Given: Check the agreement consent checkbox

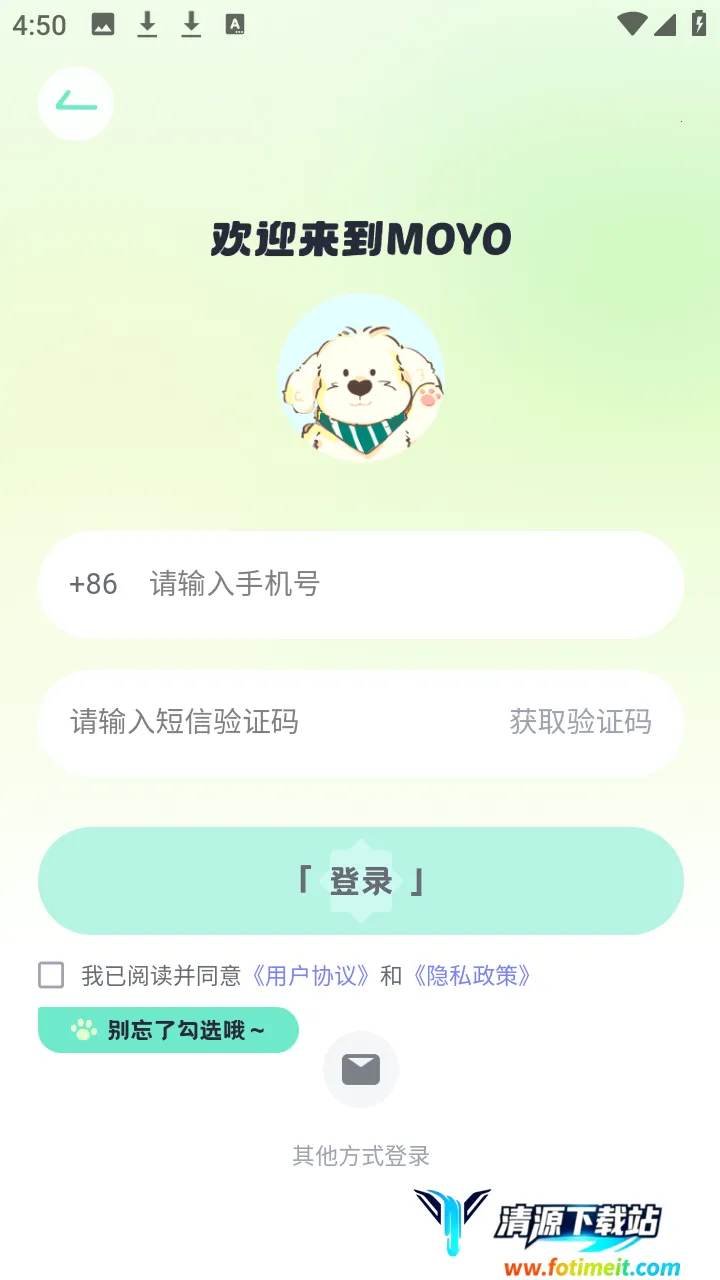Looking at the screenshot, I should point(51,975).
